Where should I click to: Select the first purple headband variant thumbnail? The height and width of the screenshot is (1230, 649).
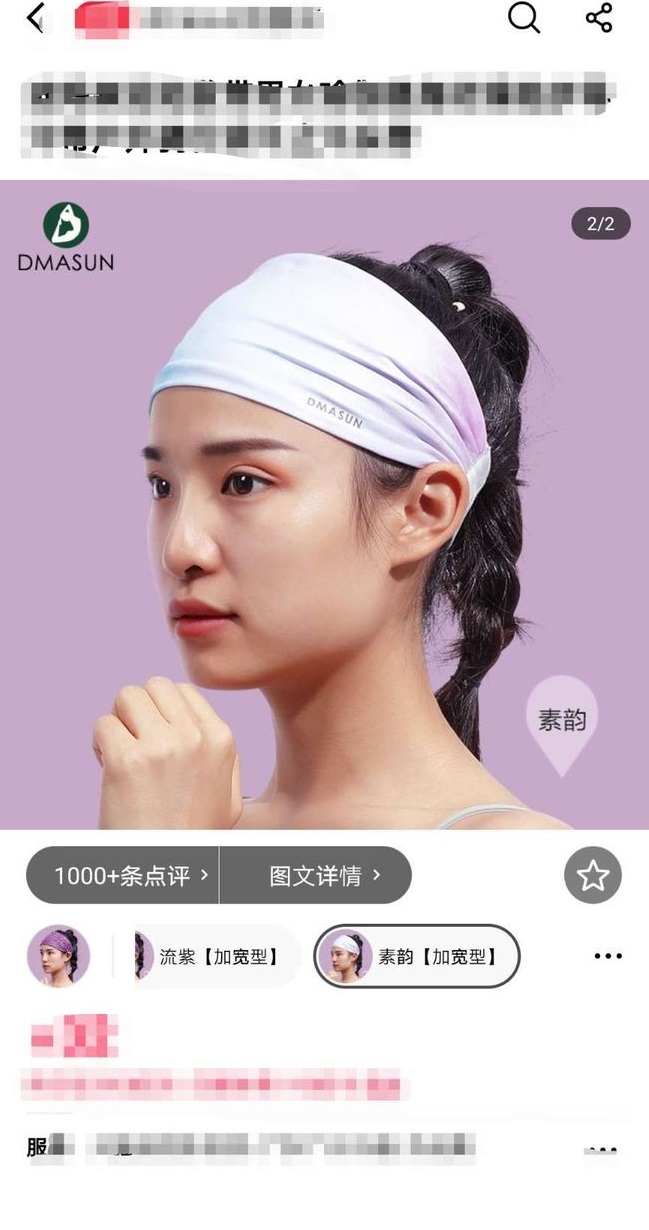tap(58, 957)
